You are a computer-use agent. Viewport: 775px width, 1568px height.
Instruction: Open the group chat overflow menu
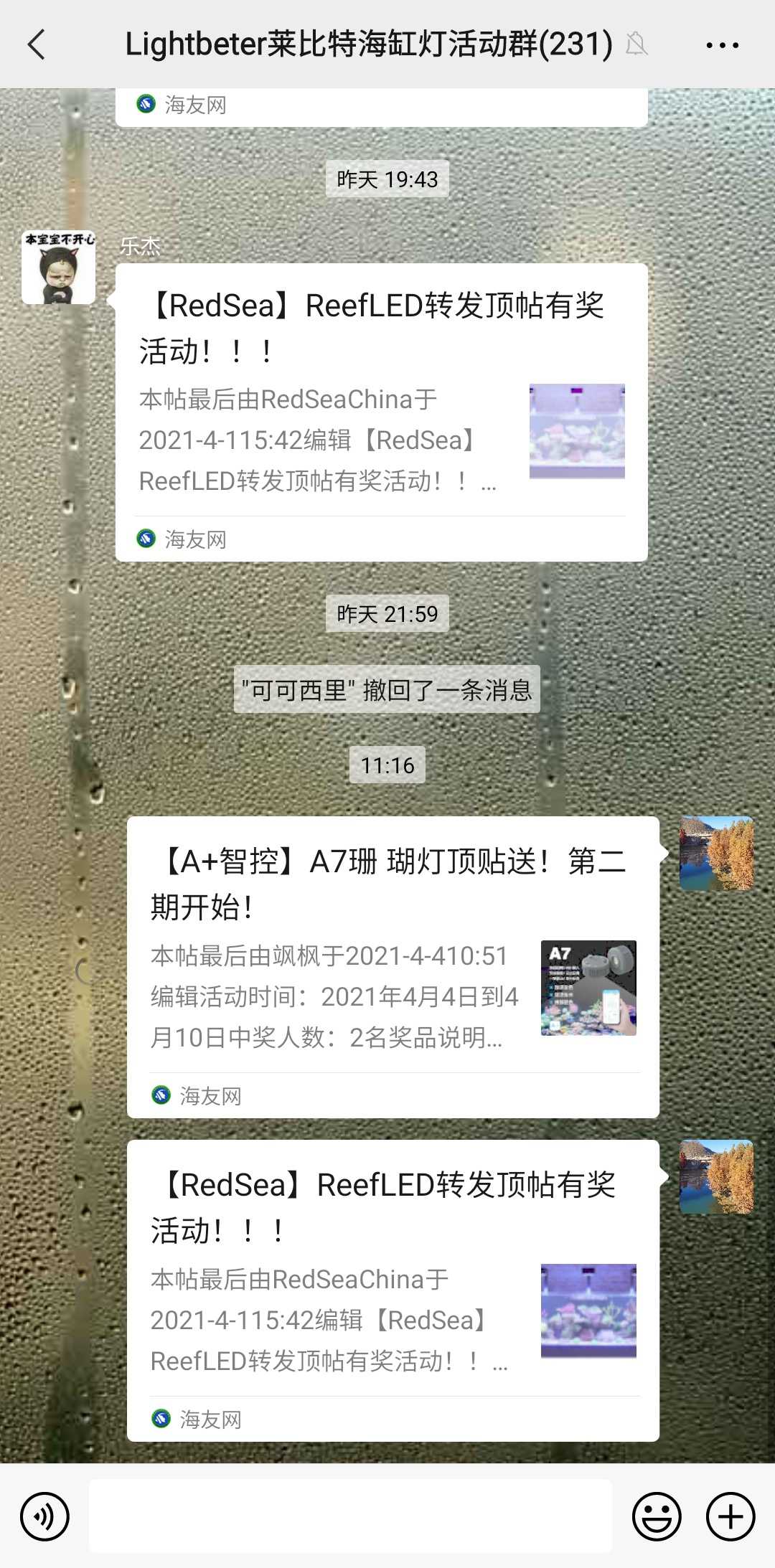(722, 45)
